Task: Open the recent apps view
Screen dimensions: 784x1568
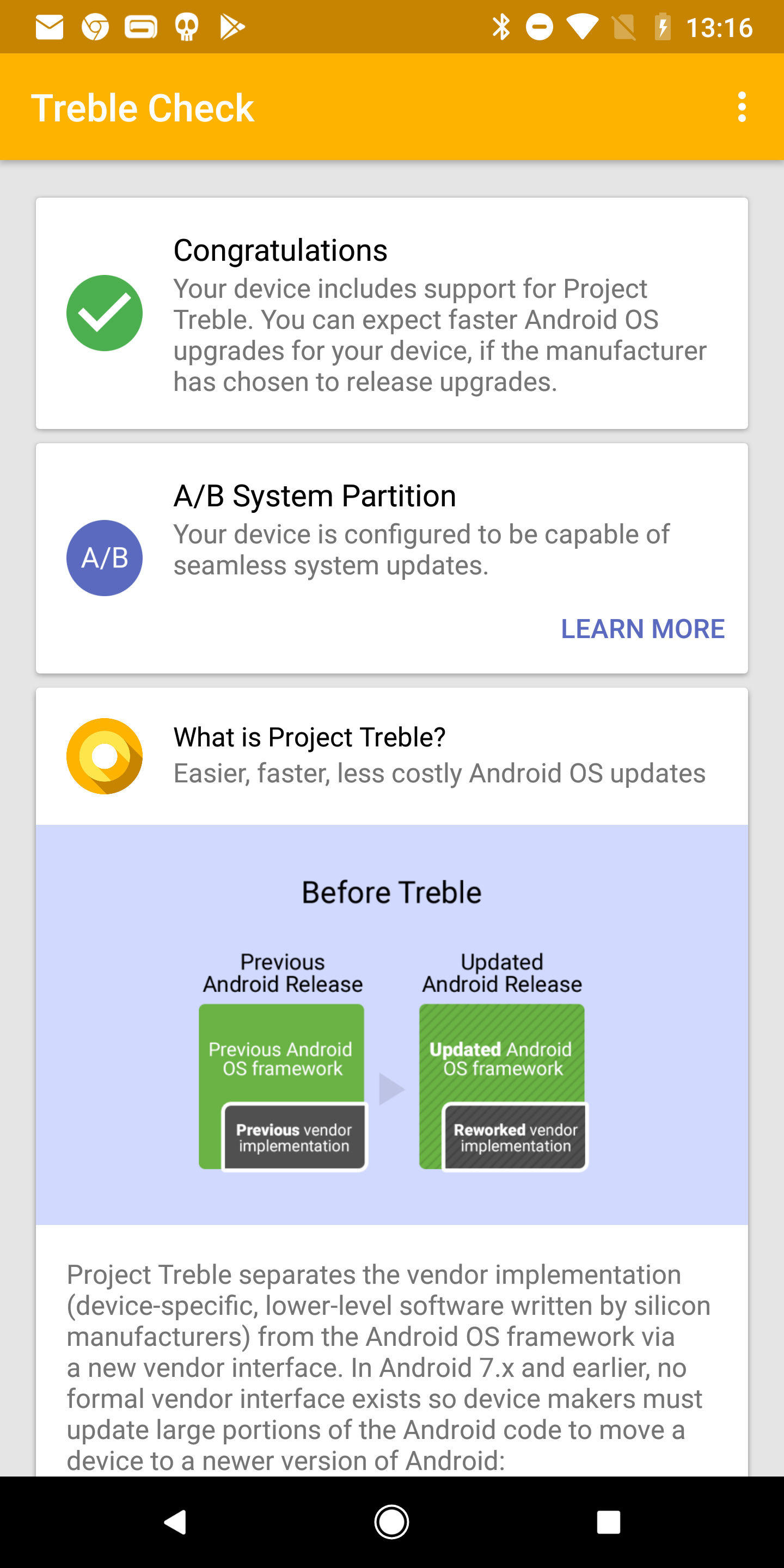Action: click(608, 1522)
